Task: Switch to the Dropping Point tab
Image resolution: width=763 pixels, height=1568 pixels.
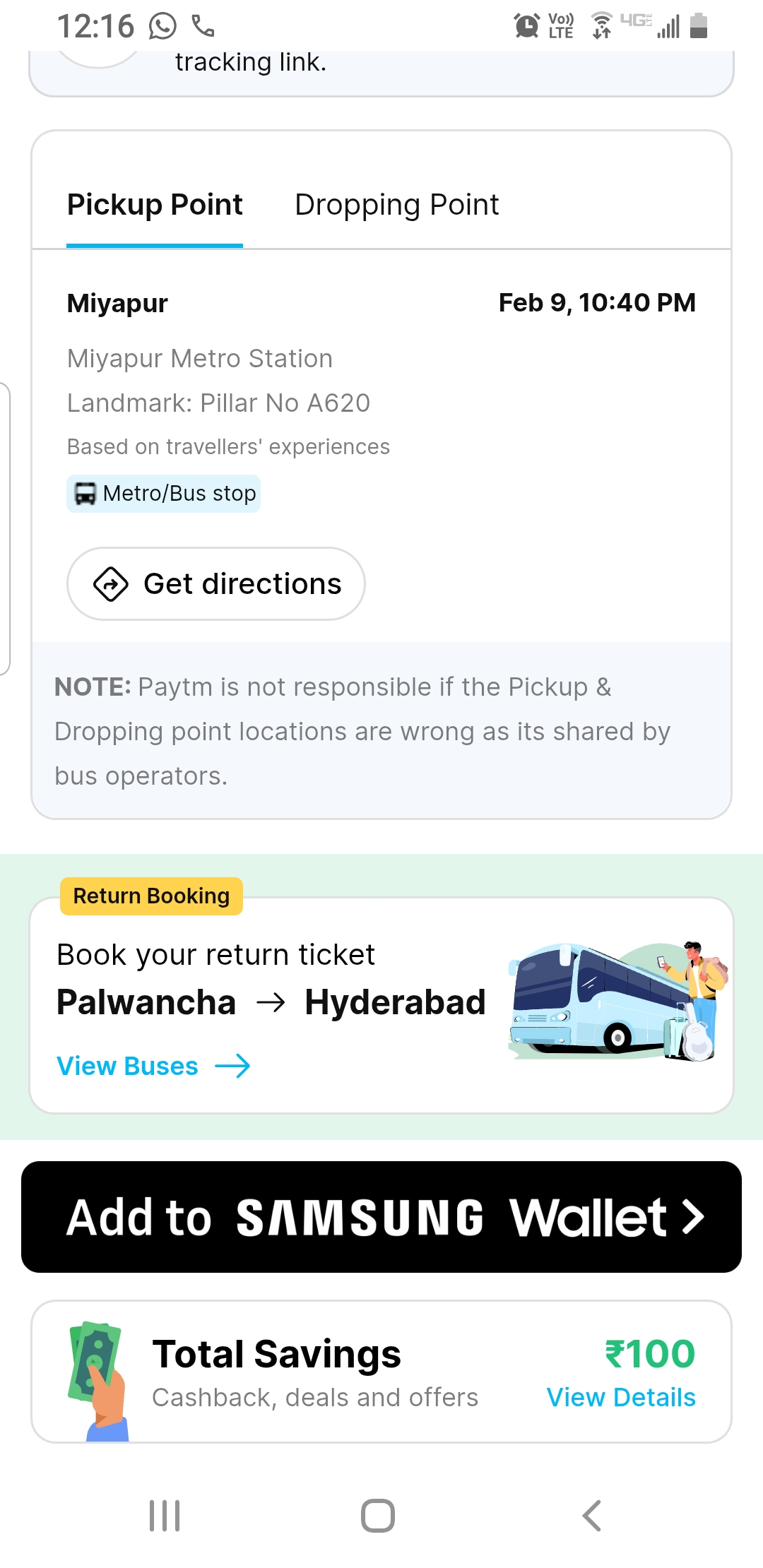Action: 396,205
